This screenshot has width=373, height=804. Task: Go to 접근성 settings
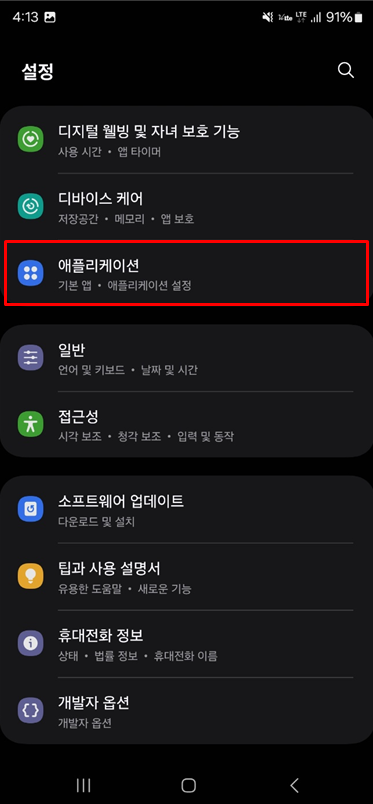tap(186, 424)
